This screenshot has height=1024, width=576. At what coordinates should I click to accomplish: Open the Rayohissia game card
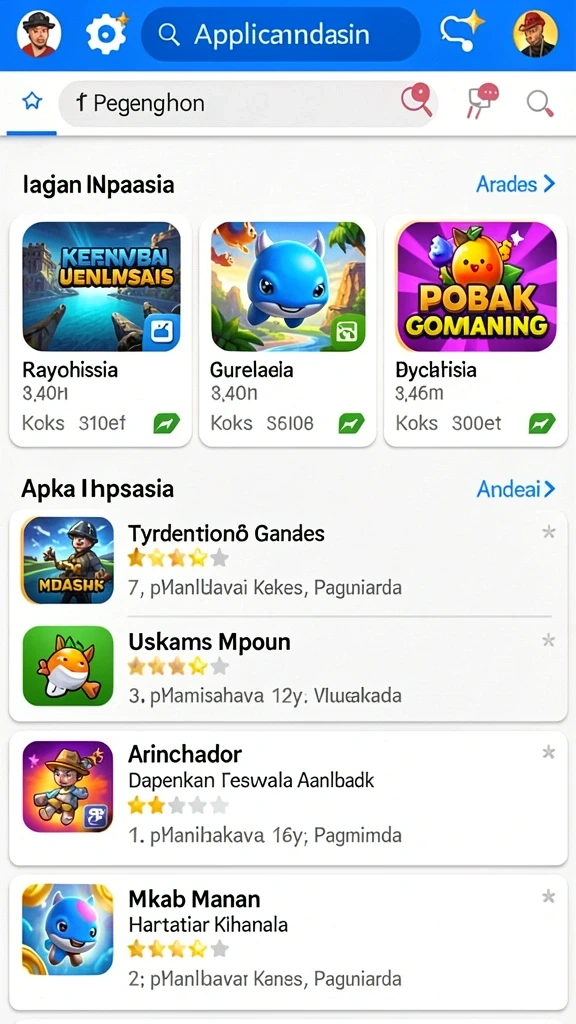101,330
